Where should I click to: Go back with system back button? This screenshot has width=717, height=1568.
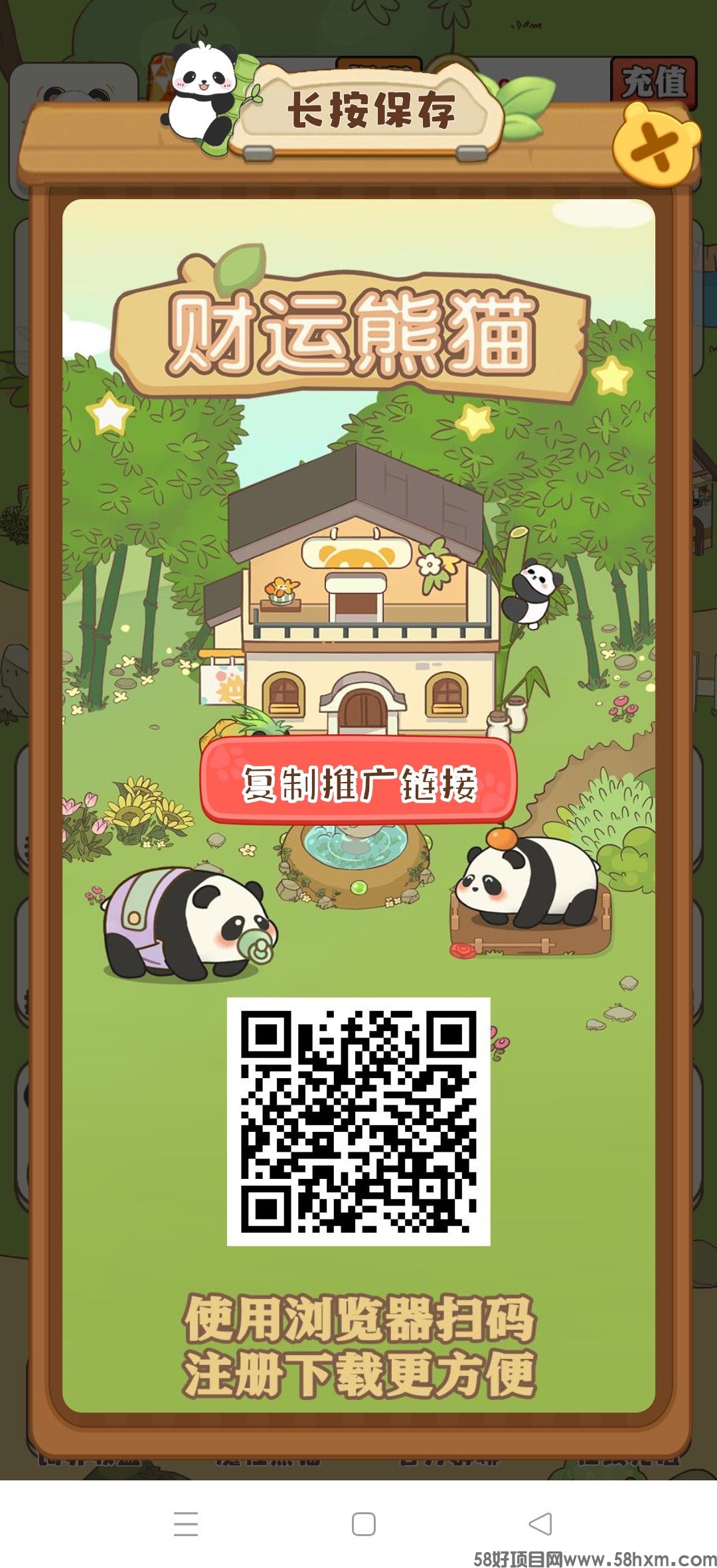540,1524
